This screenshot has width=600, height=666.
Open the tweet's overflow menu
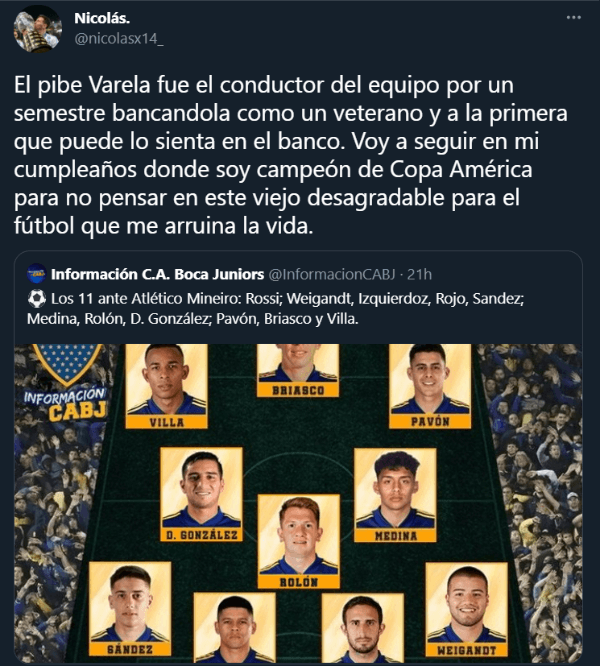point(572,18)
